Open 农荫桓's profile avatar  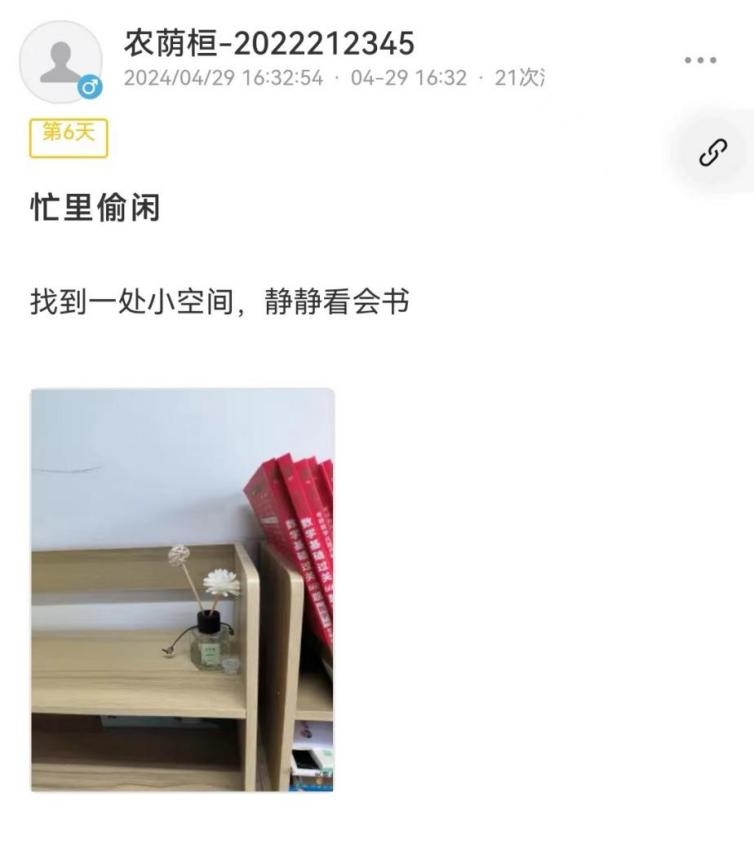(61, 61)
